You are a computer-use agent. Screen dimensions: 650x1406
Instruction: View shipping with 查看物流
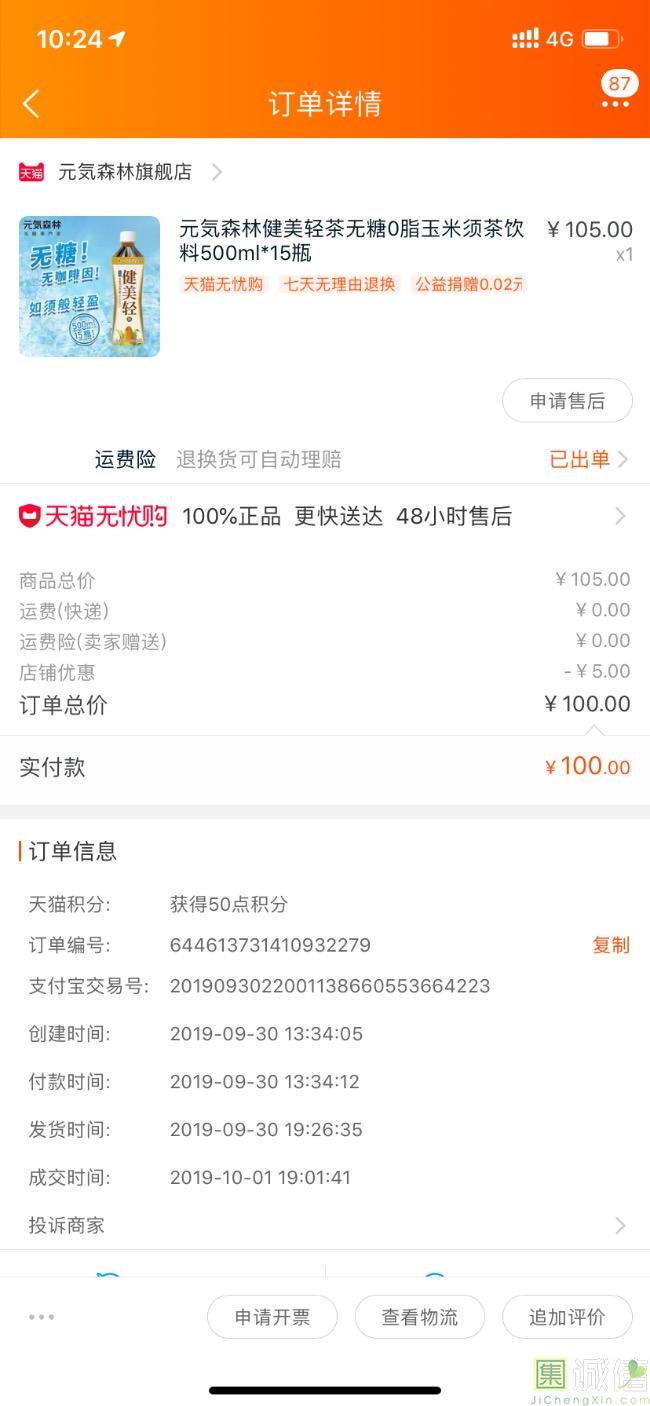click(420, 1317)
